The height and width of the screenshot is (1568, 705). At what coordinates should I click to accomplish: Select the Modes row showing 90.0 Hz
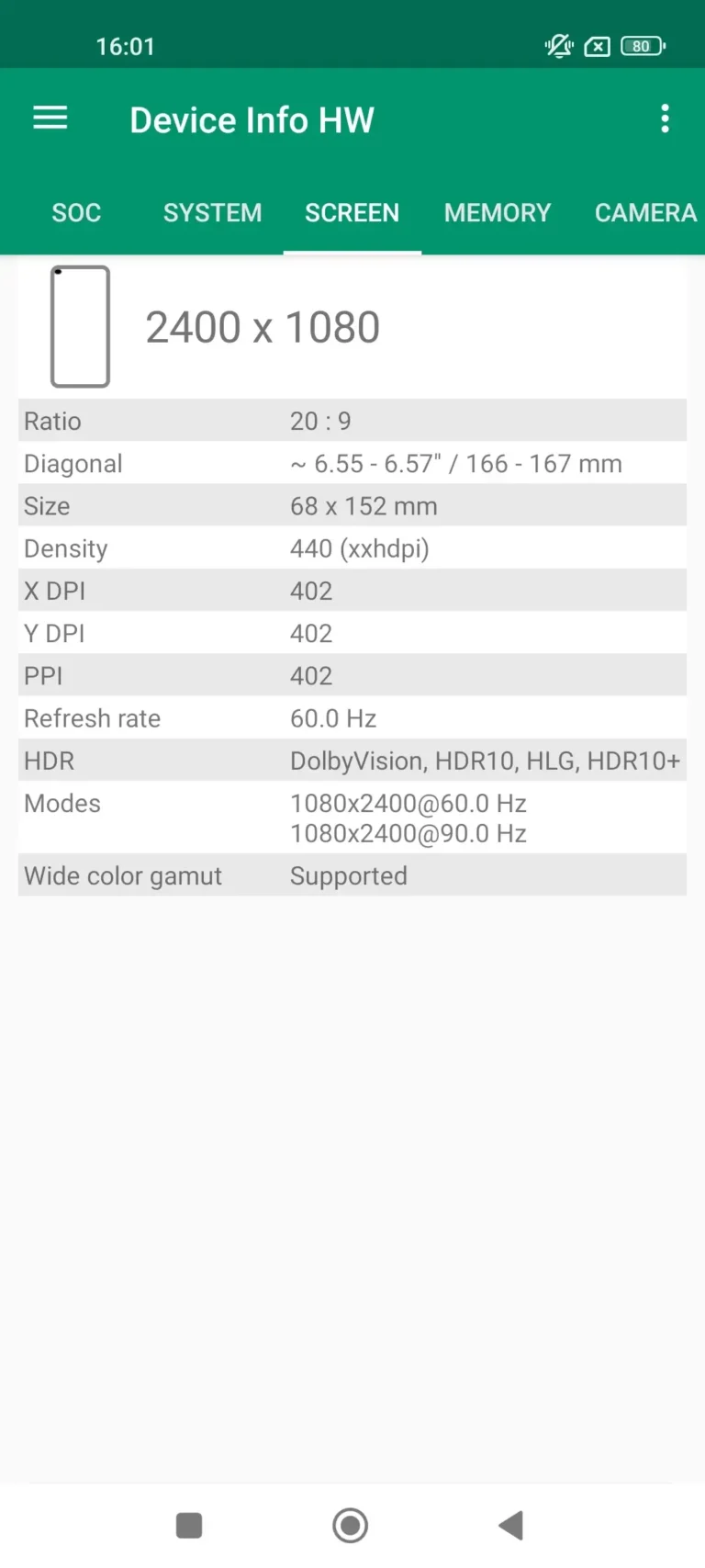(x=352, y=818)
